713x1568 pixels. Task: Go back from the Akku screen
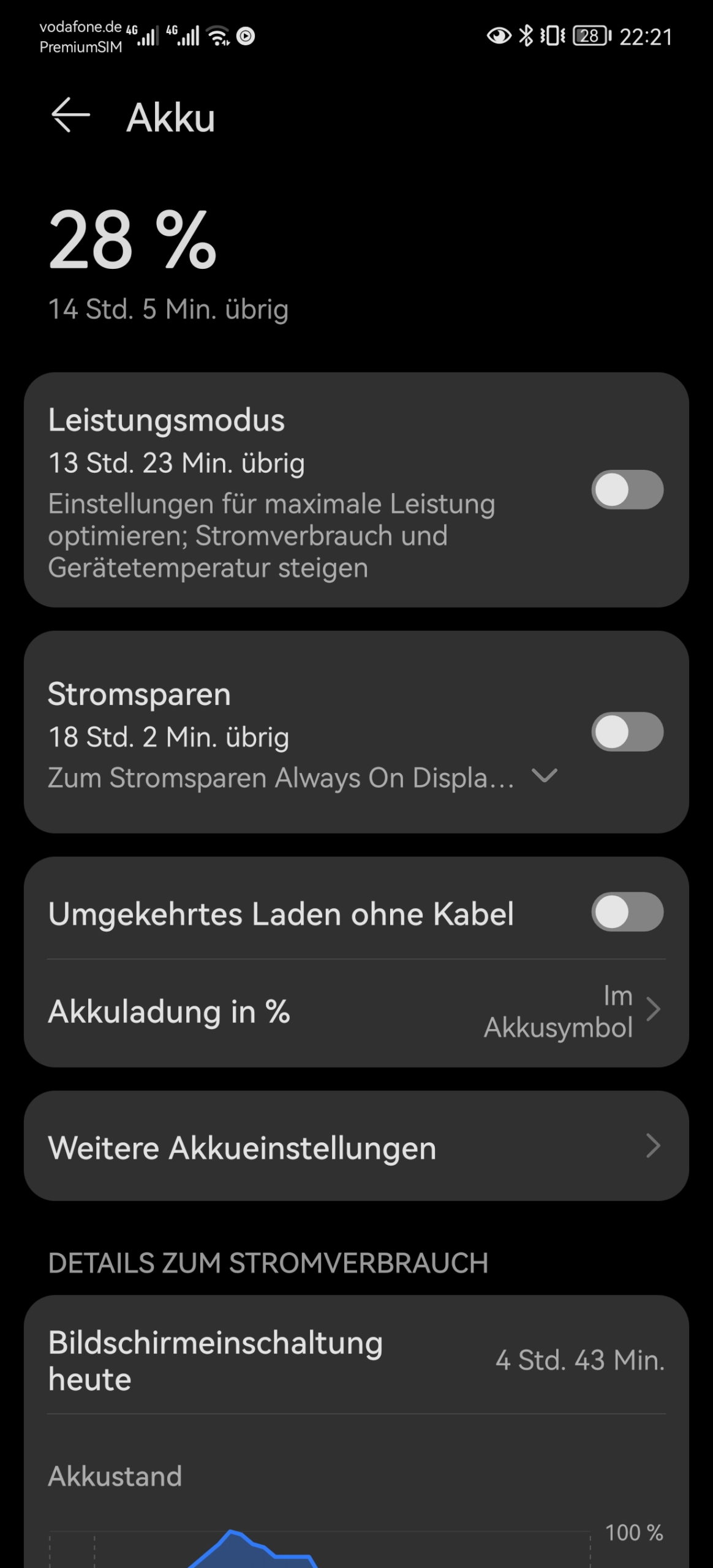point(70,115)
